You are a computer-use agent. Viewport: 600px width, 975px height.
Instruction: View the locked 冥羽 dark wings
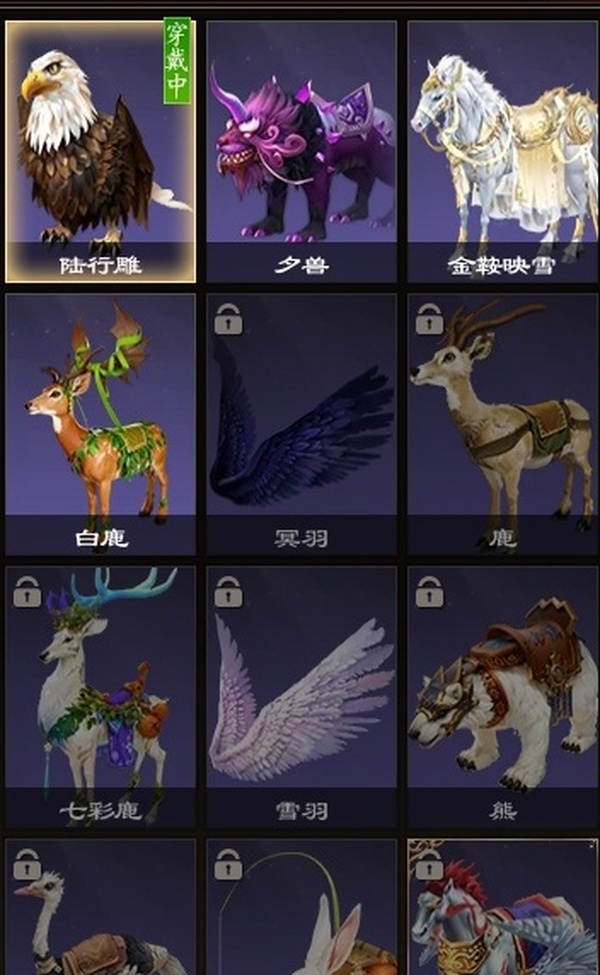click(x=301, y=423)
